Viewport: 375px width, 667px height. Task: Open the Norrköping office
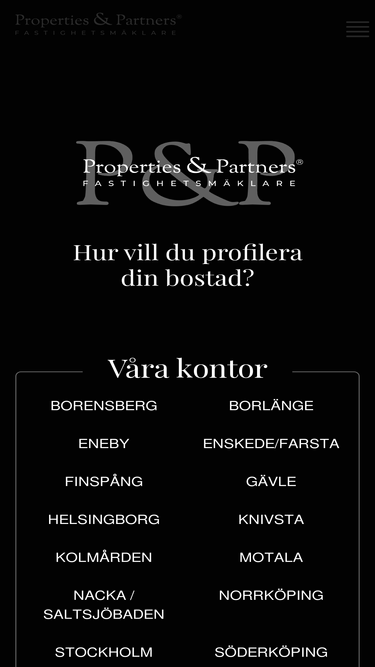tap(271, 595)
